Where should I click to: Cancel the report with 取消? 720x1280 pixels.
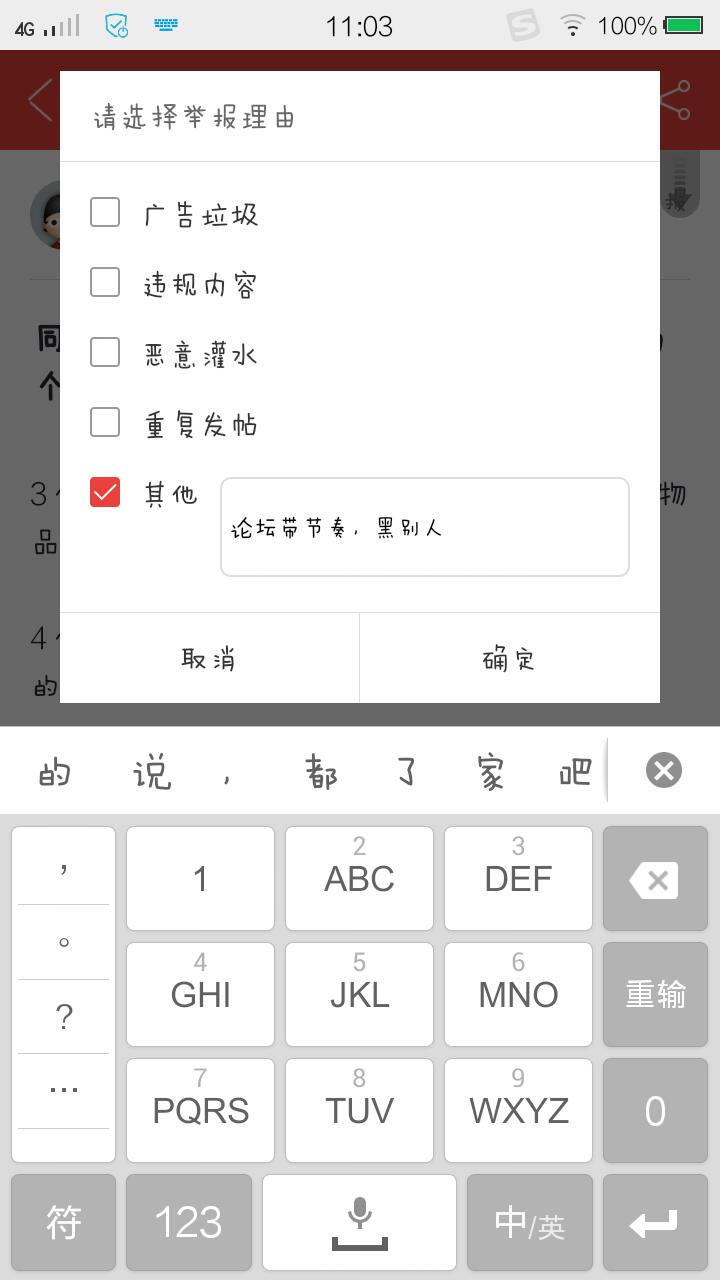click(x=209, y=658)
